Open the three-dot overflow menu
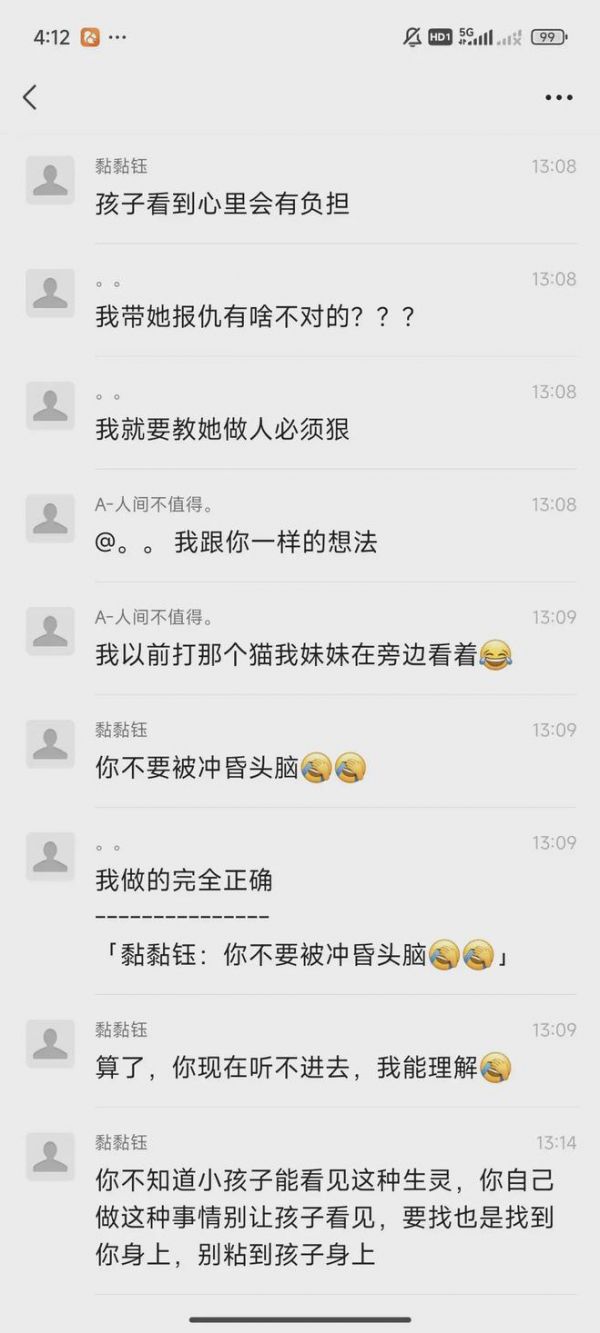 [x=559, y=98]
